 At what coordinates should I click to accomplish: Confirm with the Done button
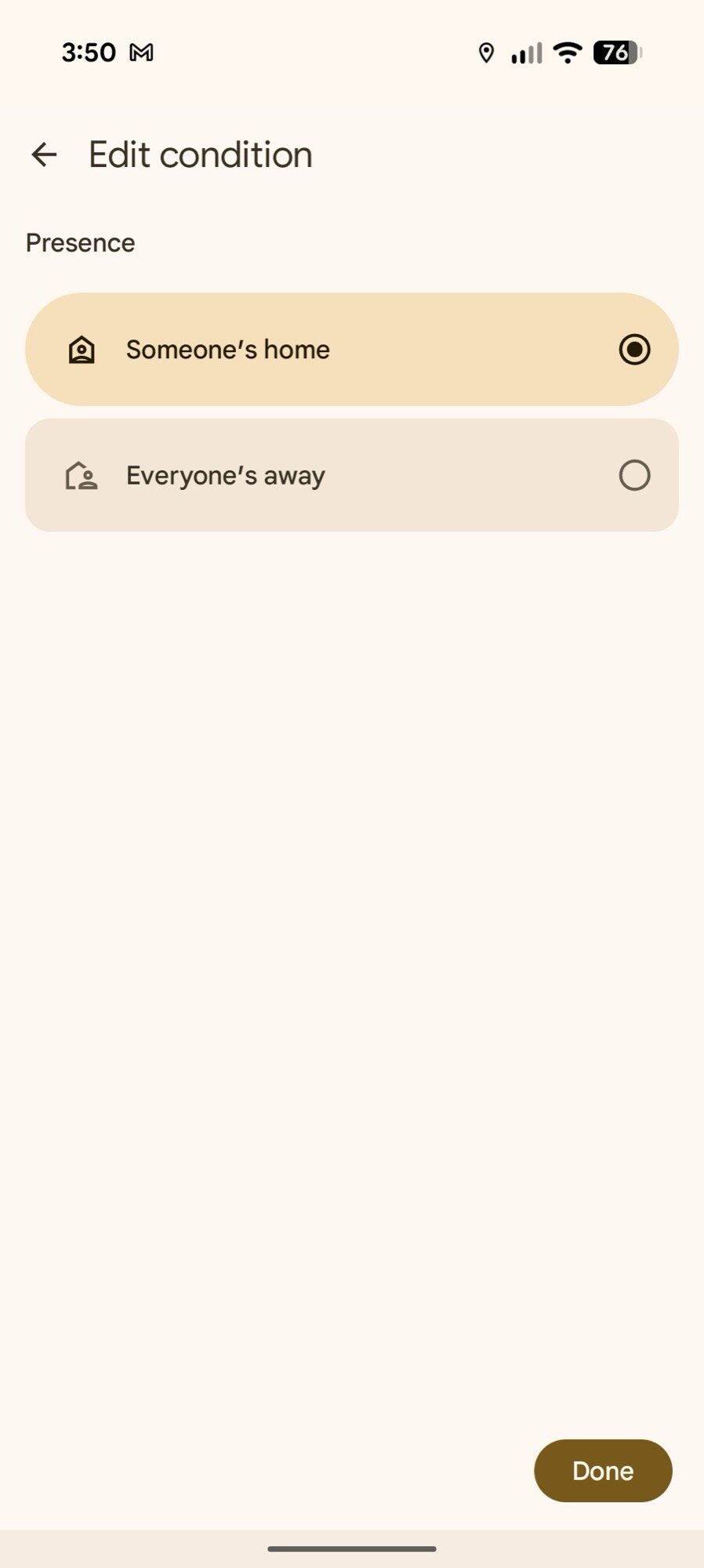pyautogui.click(x=602, y=1471)
